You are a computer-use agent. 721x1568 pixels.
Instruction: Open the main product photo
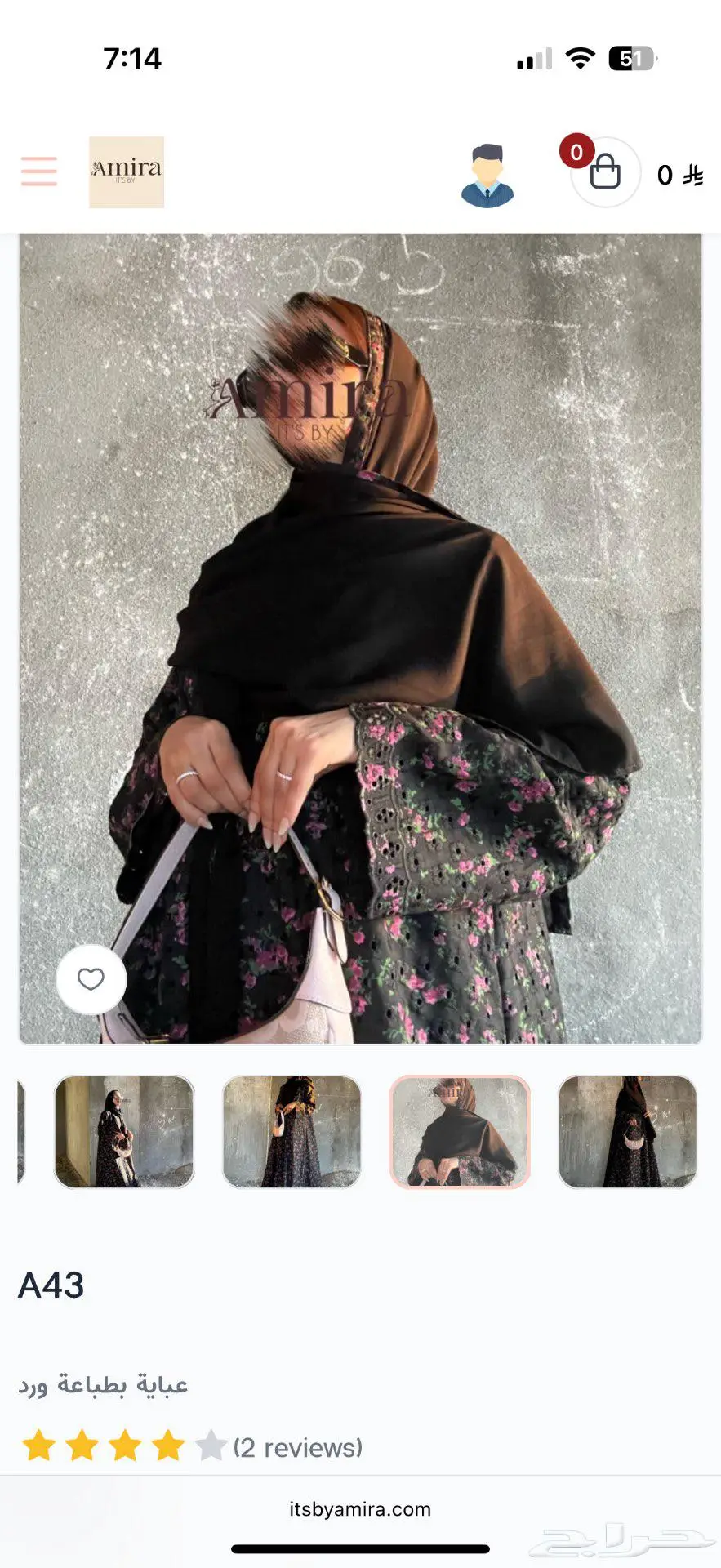point(360,637)
